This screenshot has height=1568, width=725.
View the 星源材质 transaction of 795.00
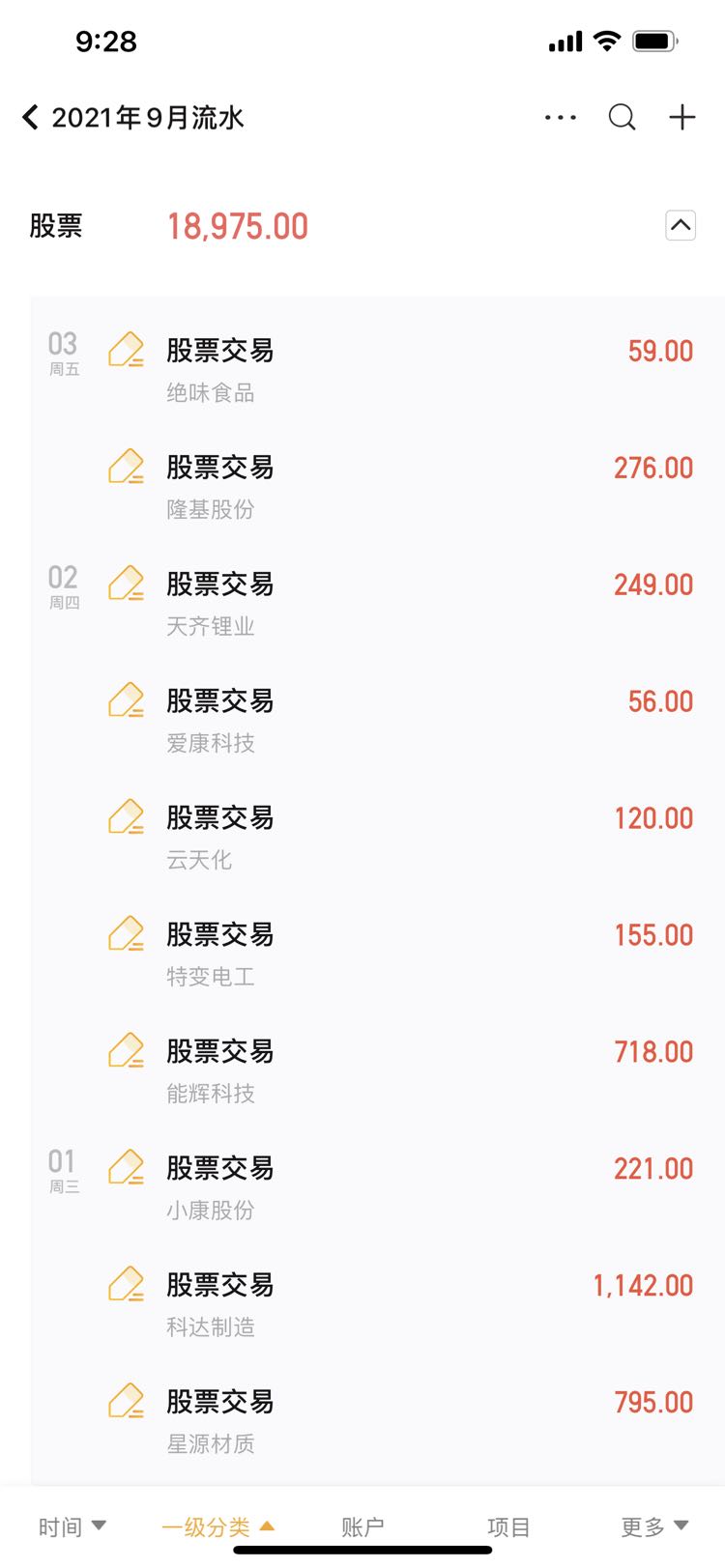tap(377, 1421)
